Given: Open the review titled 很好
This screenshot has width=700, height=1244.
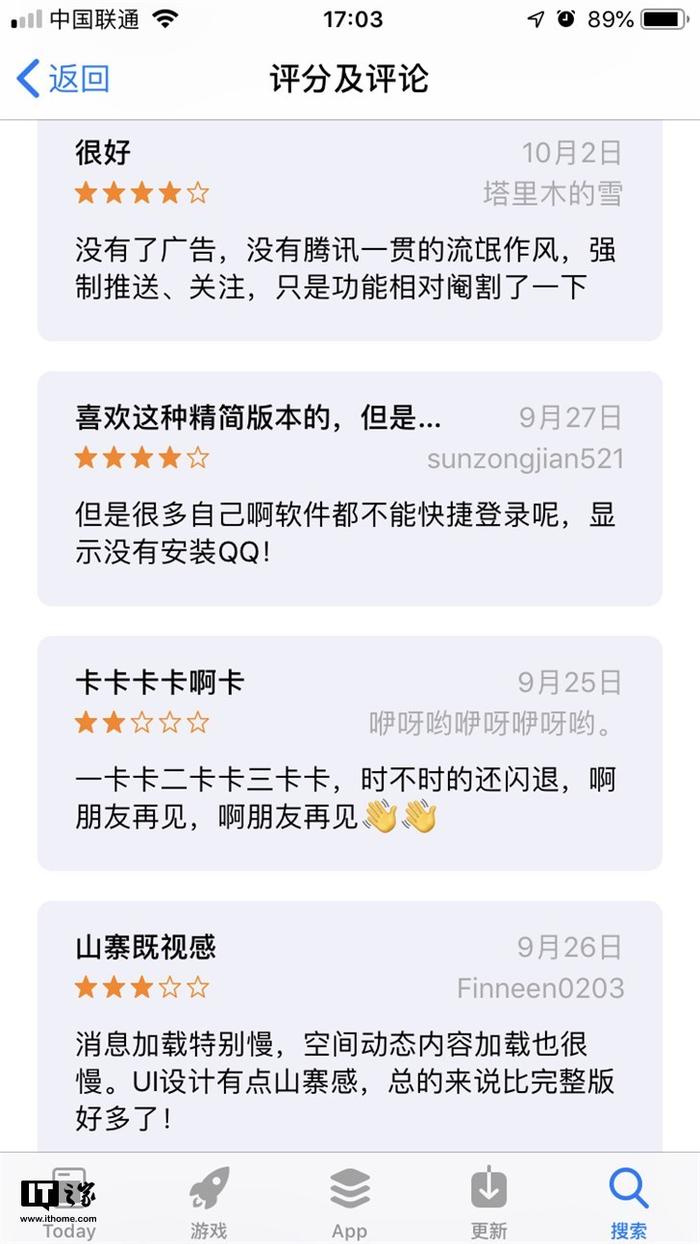Looking at the screenshot, I should [x=349, y=230].
